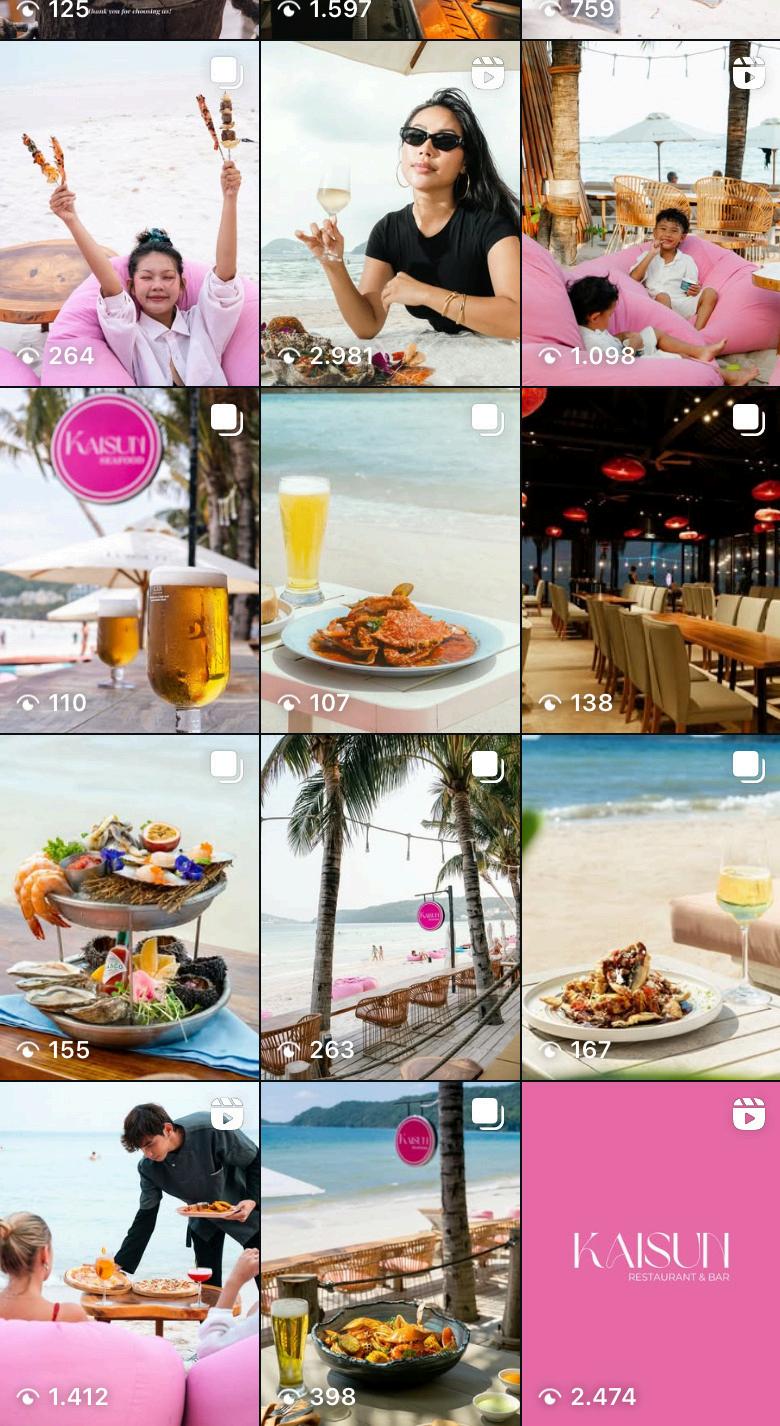Open the crab dish post with 107 views
The height and width of the screenshot is (1426, 780).
click(390, 560)
